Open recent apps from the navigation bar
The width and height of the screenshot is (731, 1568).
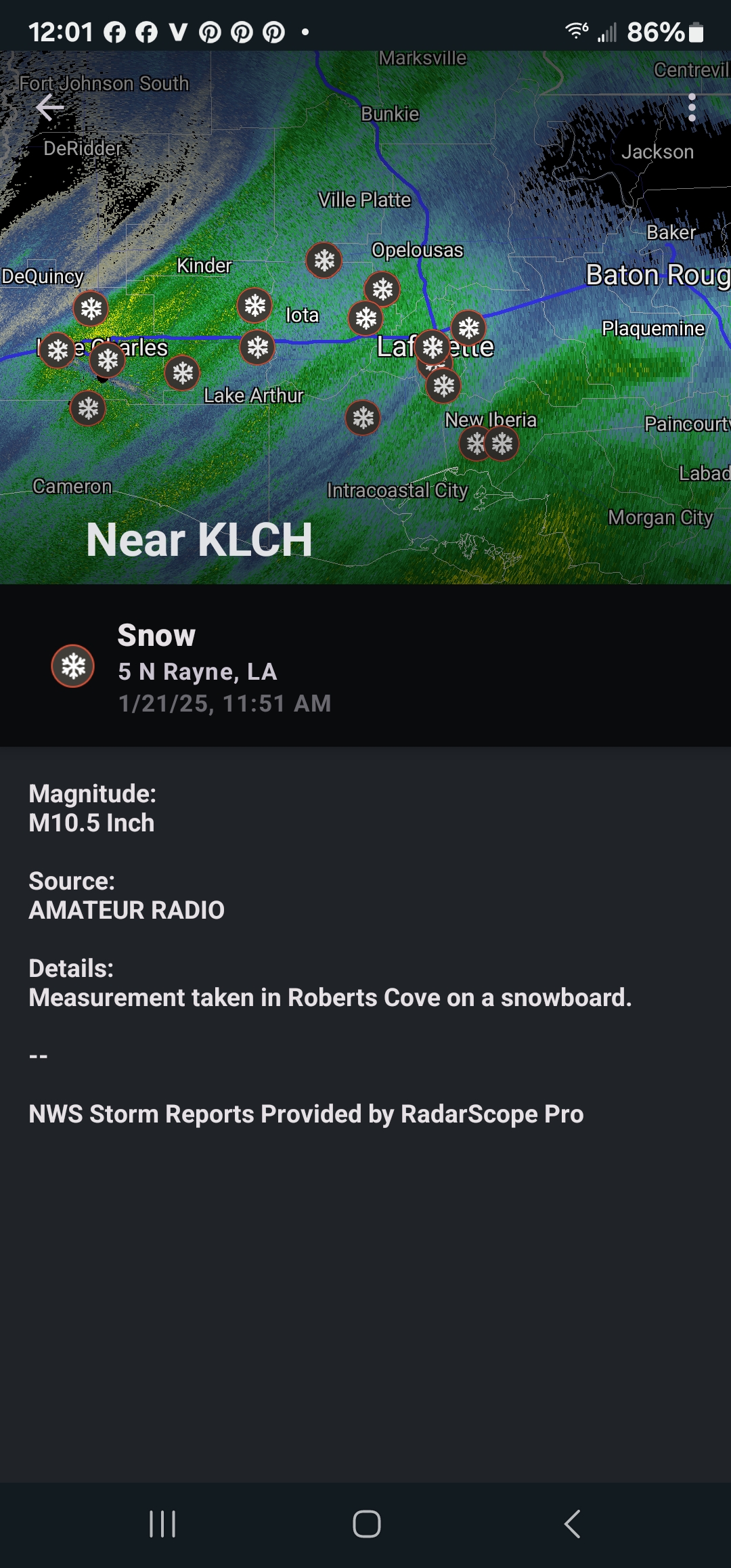(x=162, y=1524)
